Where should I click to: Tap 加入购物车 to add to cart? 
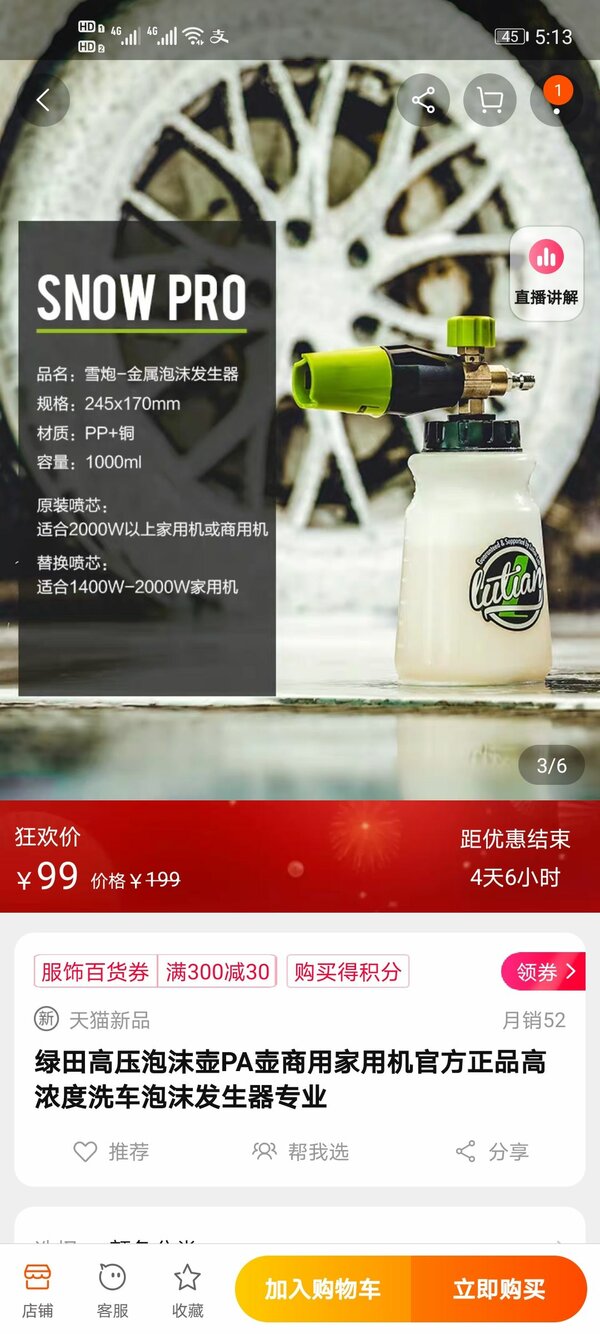point(323,1289)
